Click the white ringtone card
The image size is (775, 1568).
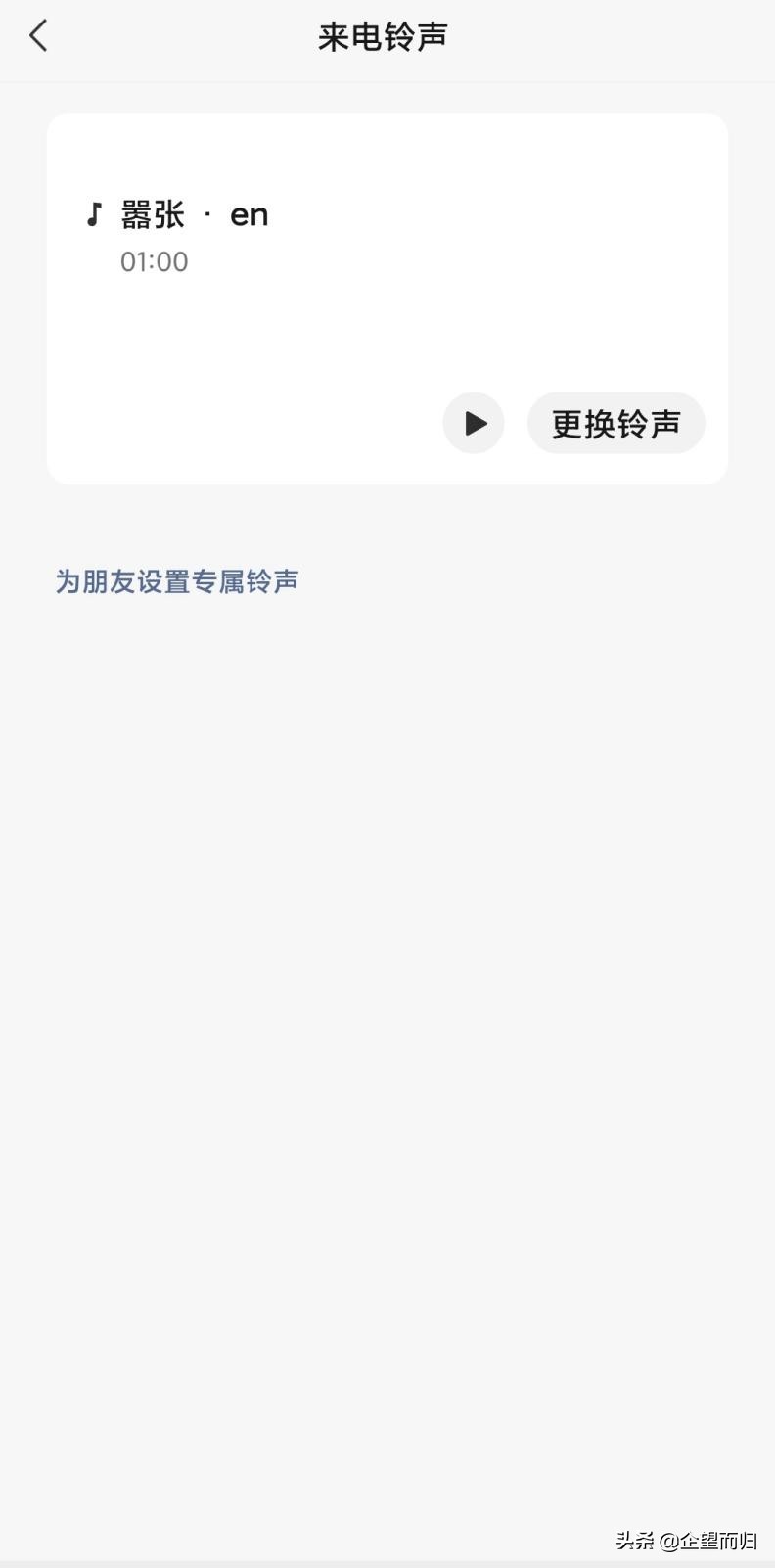387,299
